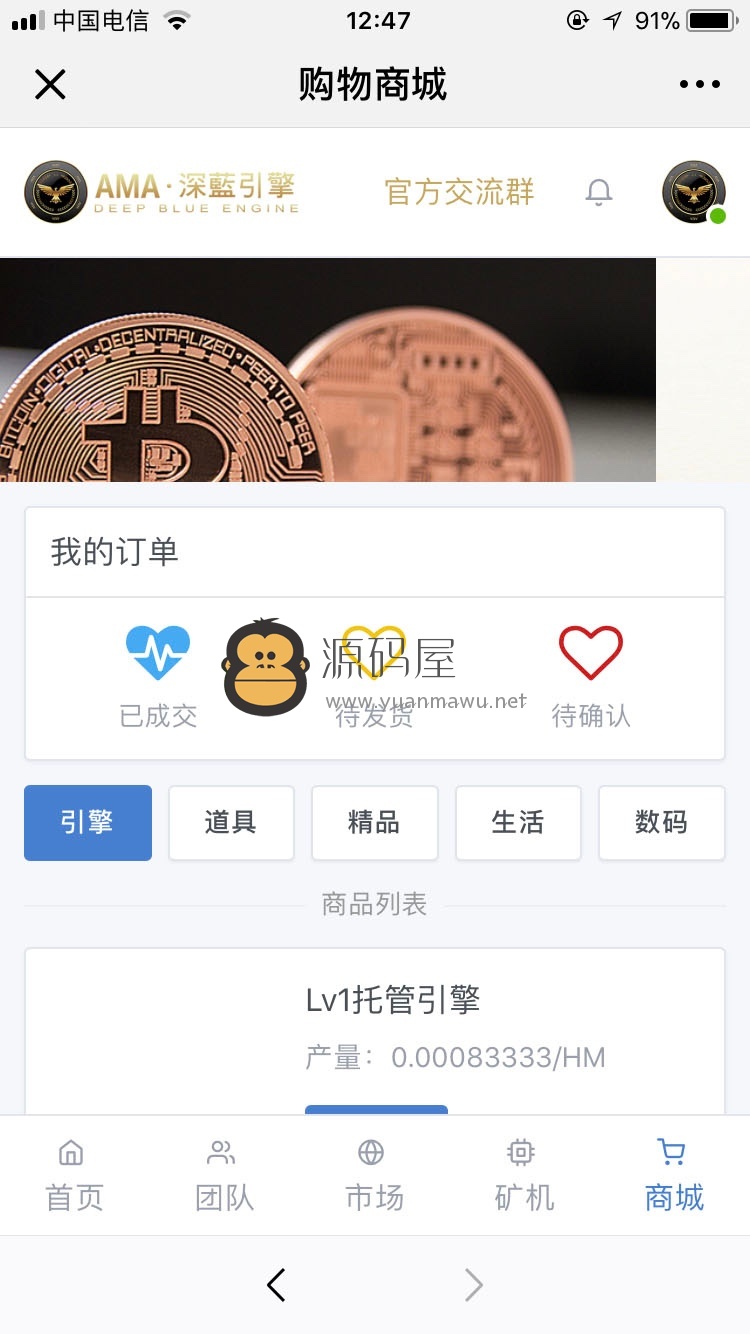Viewport: 750px width, 1334px height.
Task: Switch to the 市场 tab
Action: pos(375,1176)
